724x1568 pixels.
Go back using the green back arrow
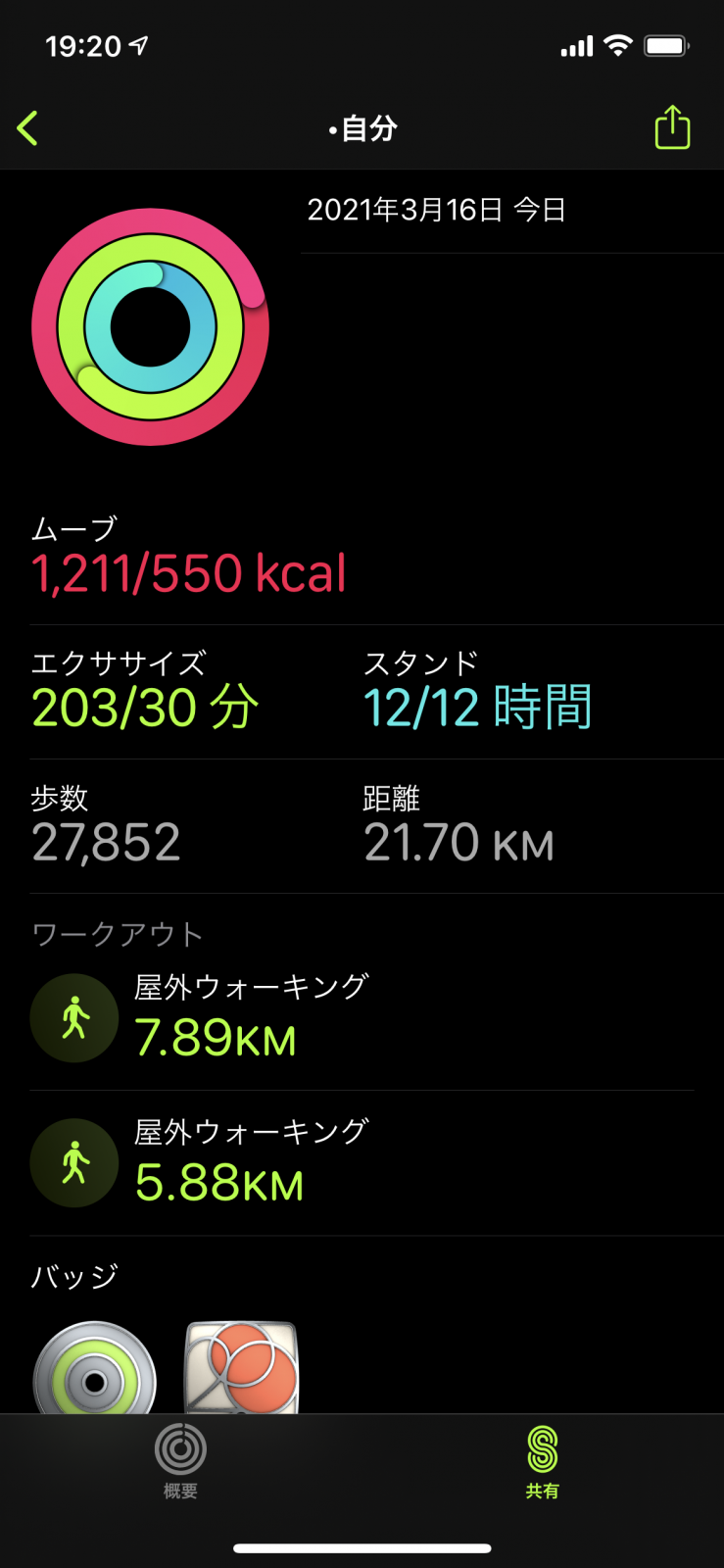click(x=28, y=128)
